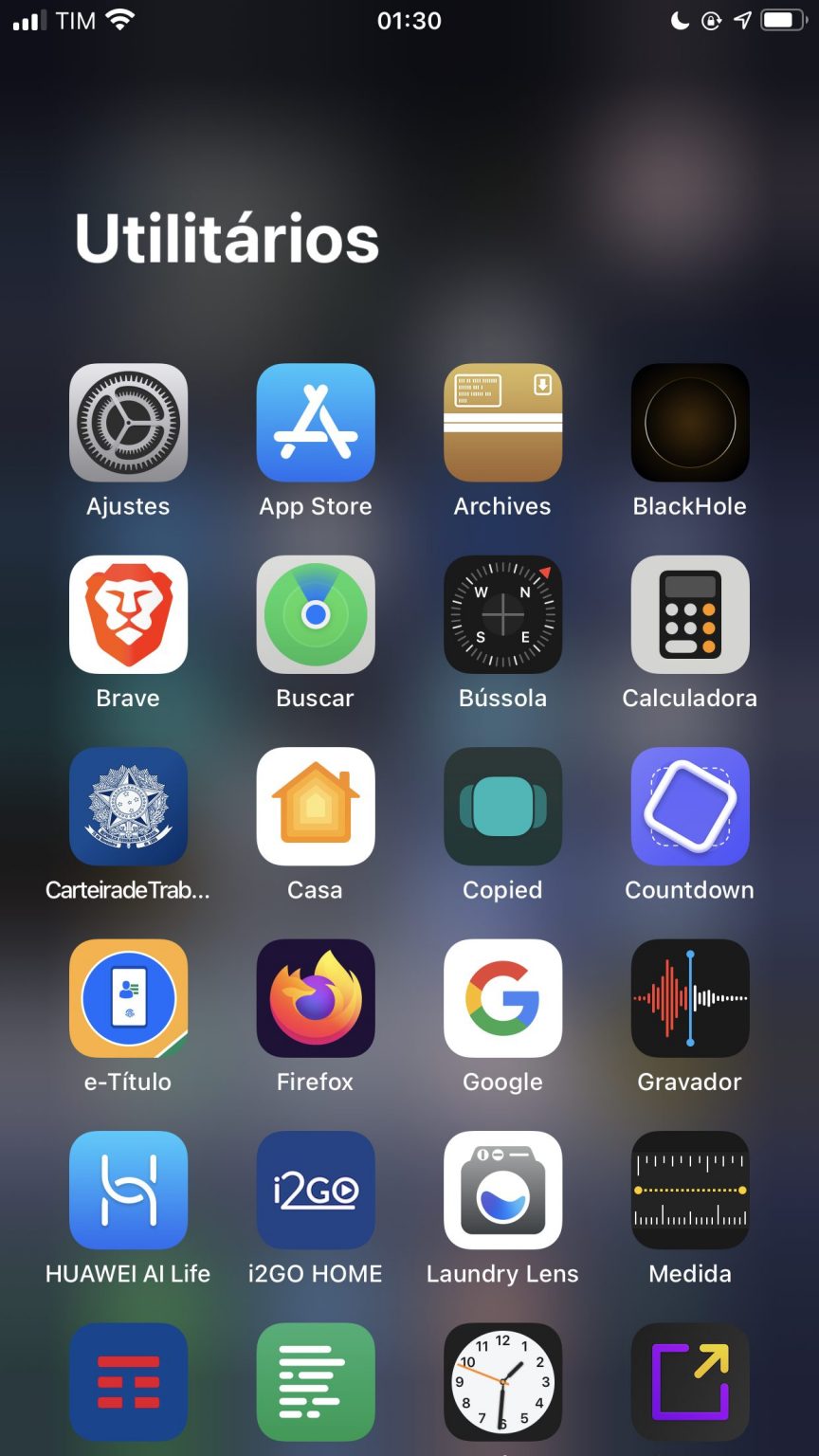Viewport: 819px width, 1456px height.
Task: Start the Countdown app
Action: 689,807
